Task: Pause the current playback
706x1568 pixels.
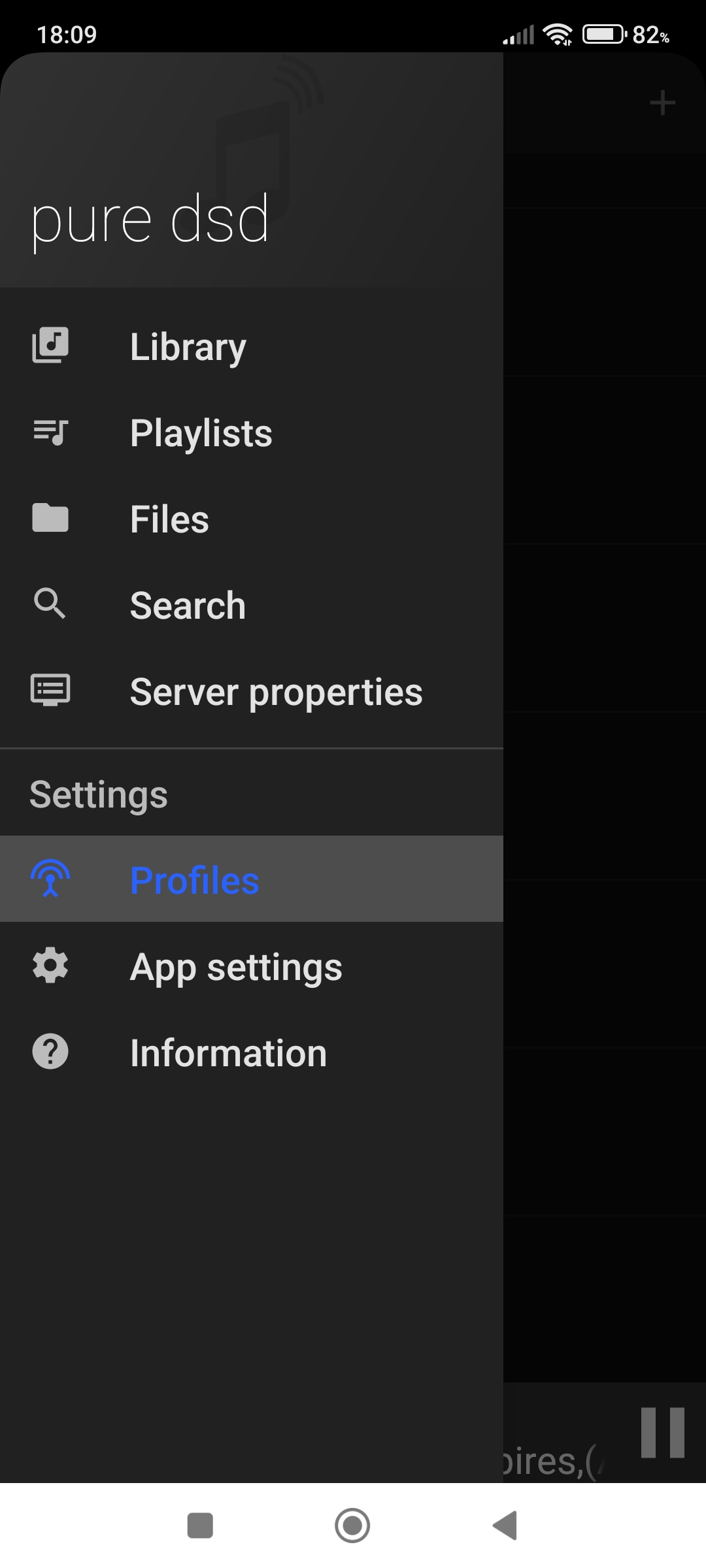Action: pyautogui.click(x=662, y=1432)
